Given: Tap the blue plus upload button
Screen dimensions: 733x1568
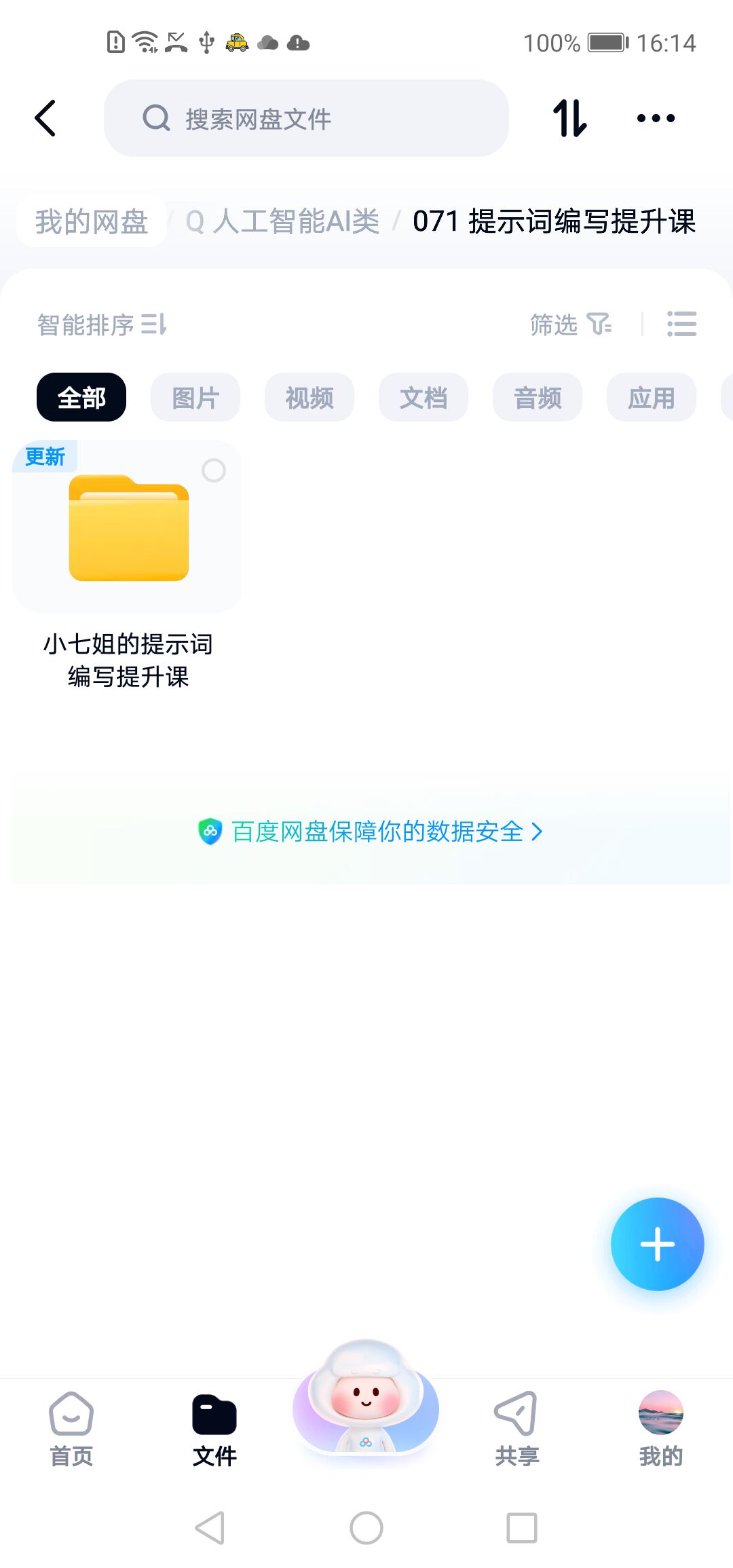Looking at the screenshot, I should click(657, 1244).
